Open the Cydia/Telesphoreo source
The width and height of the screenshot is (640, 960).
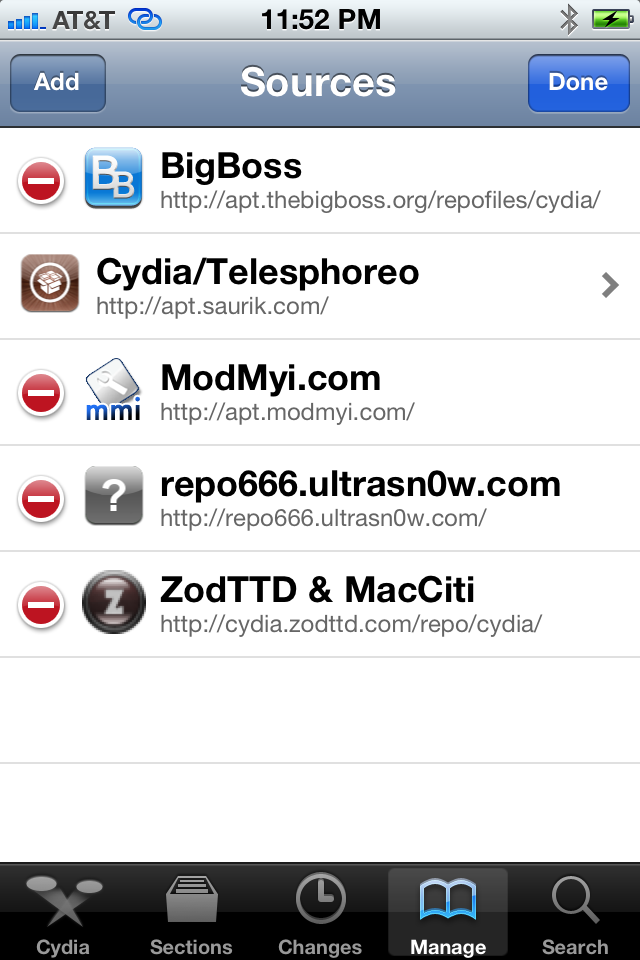(320, 287)
